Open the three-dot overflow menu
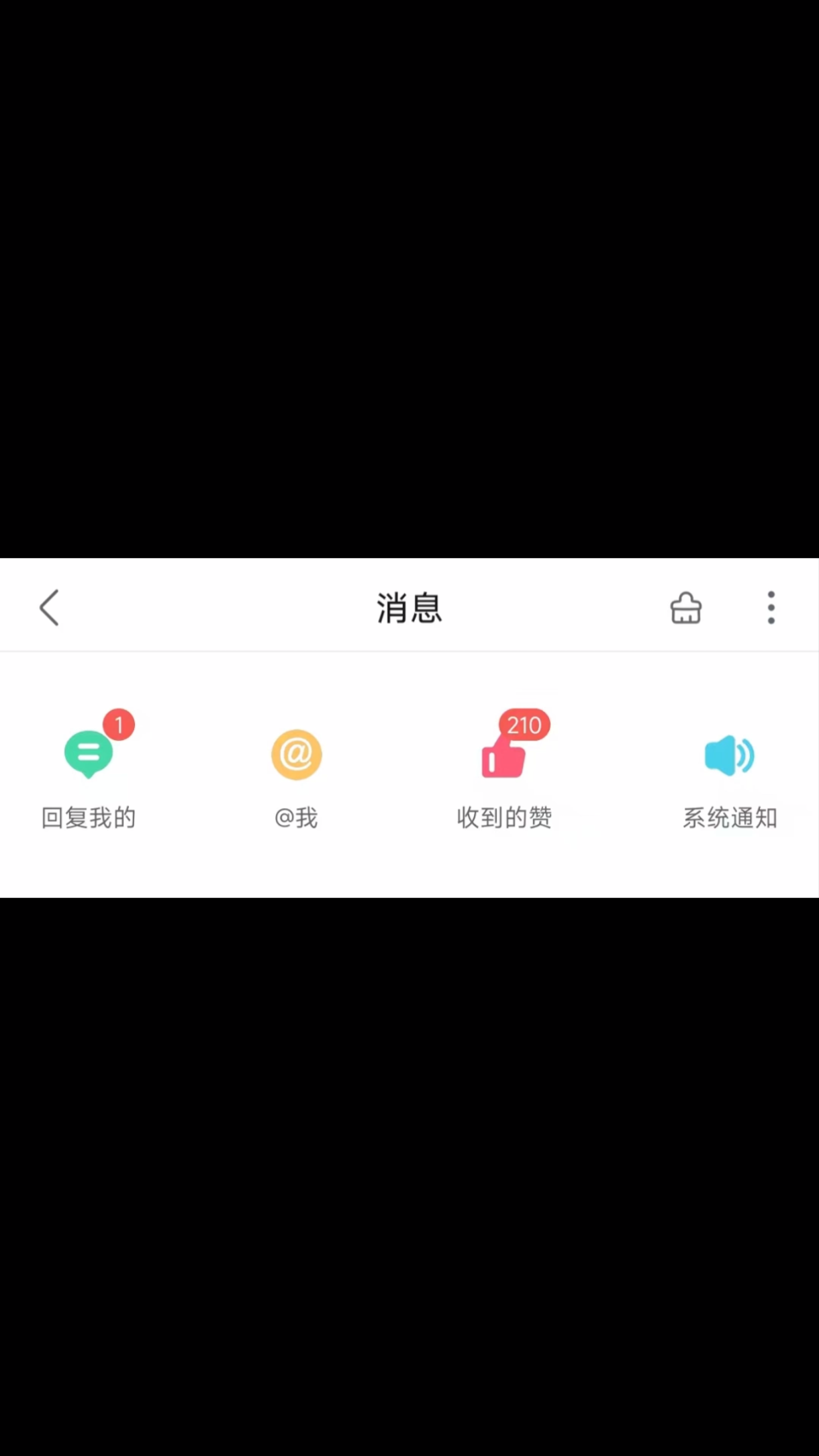The width and height of the screenshot is (819, 1456). click(x=771, y=608)
